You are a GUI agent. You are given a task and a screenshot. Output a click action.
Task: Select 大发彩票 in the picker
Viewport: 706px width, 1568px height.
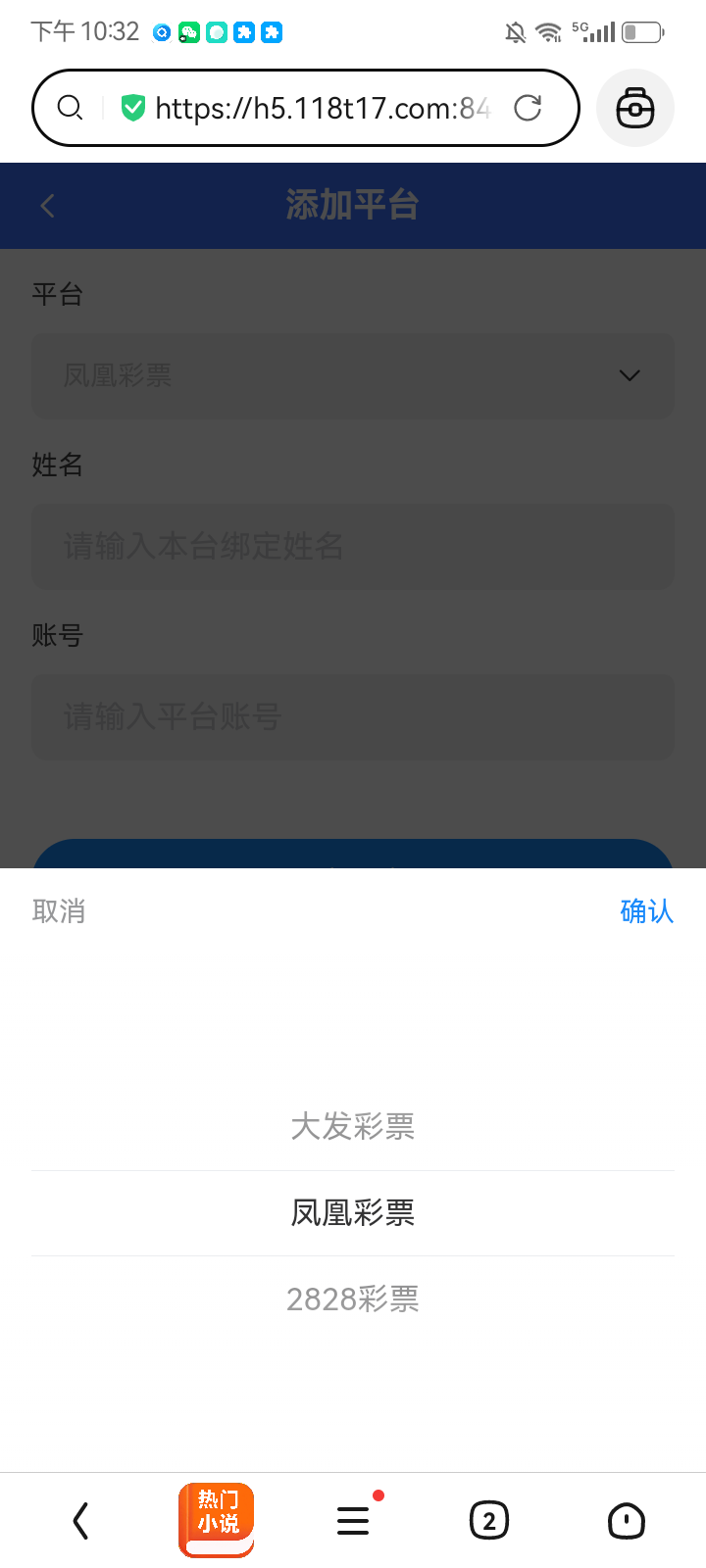[x=353, y=1127]
